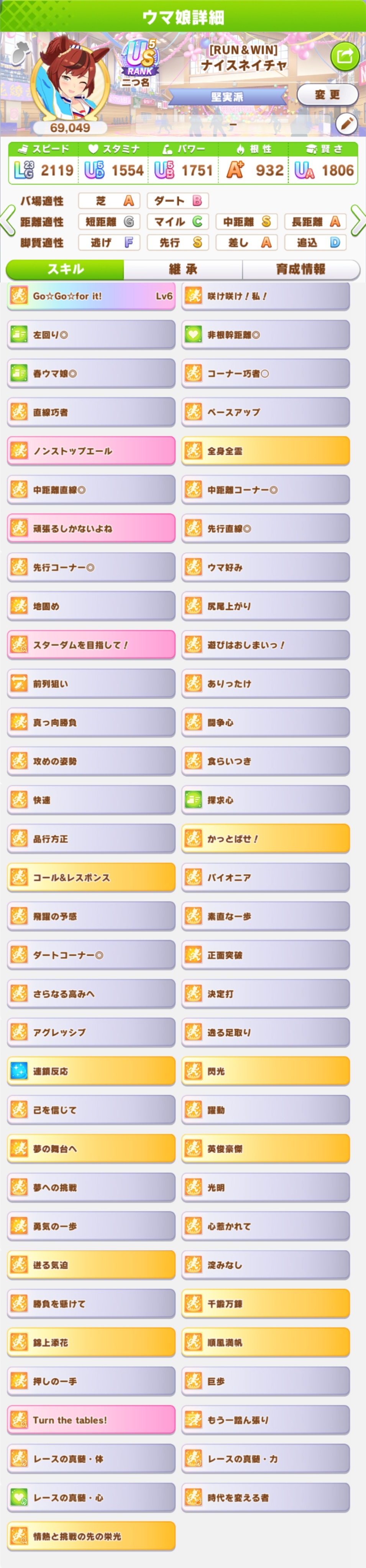Image resolution: width=366 pixels, height=1568 pixels.
Task: Open the Go☆Go☆for it! skill
Action: [91, 296]
